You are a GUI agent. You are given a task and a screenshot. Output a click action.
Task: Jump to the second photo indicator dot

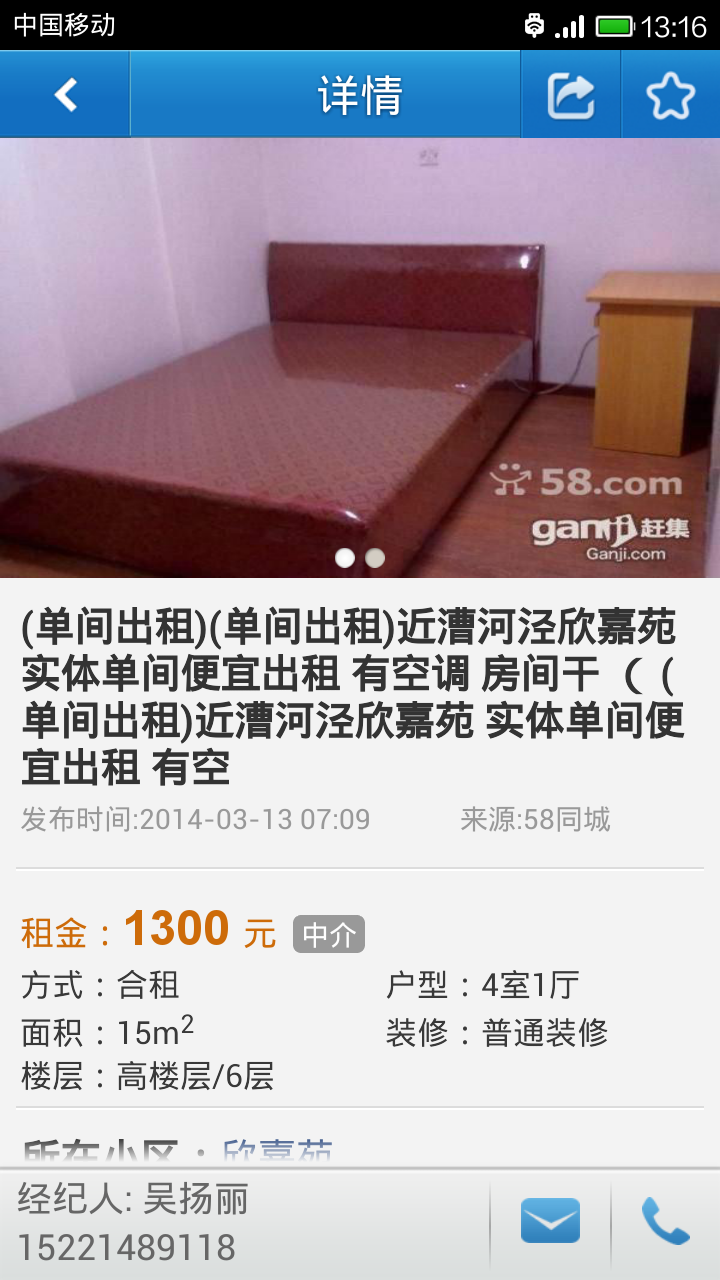pos(375,558)
